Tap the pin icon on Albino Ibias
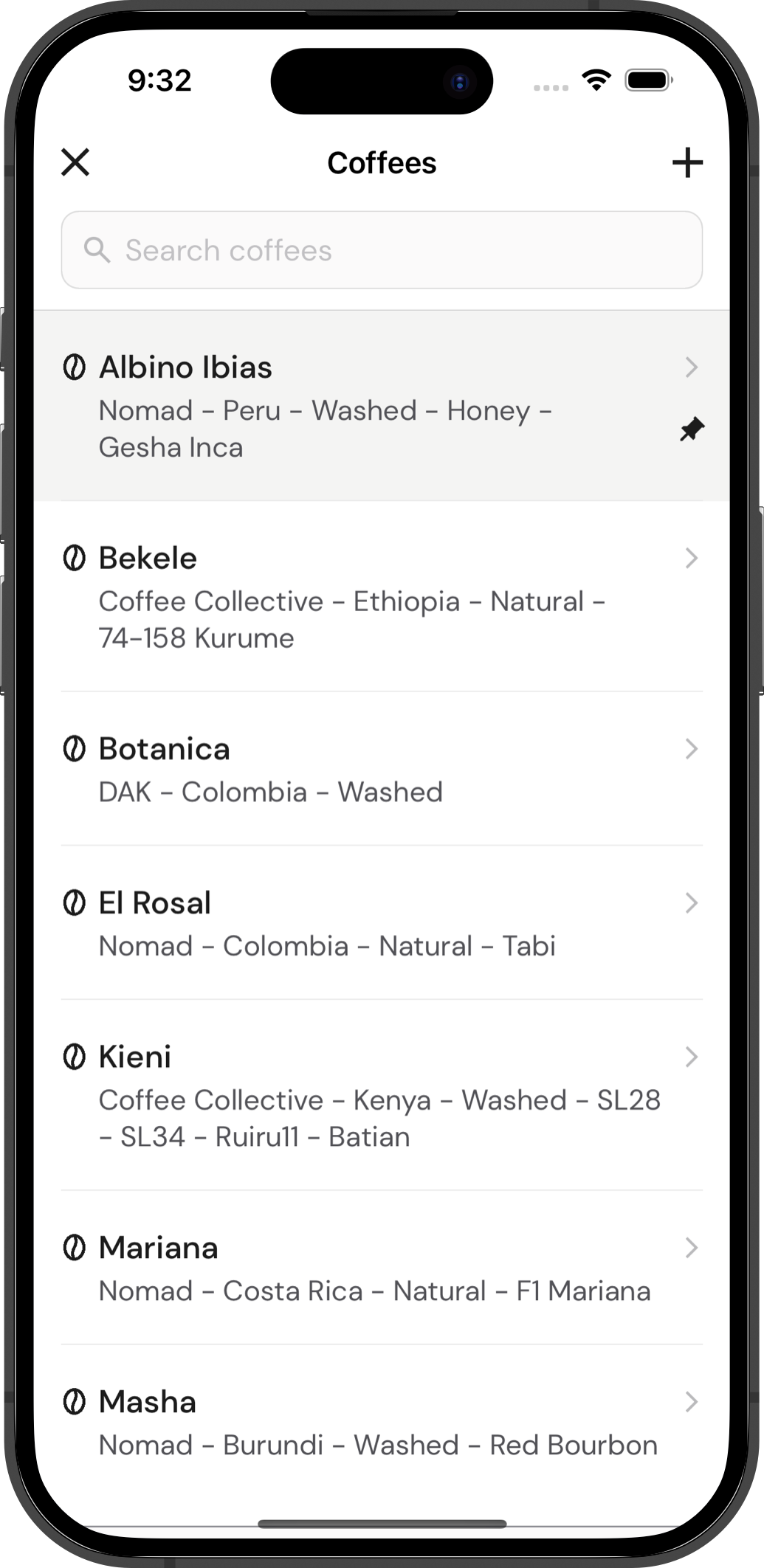Image resolution: width=764 pixels, height=1568 pixels. [x=692, y=429]
